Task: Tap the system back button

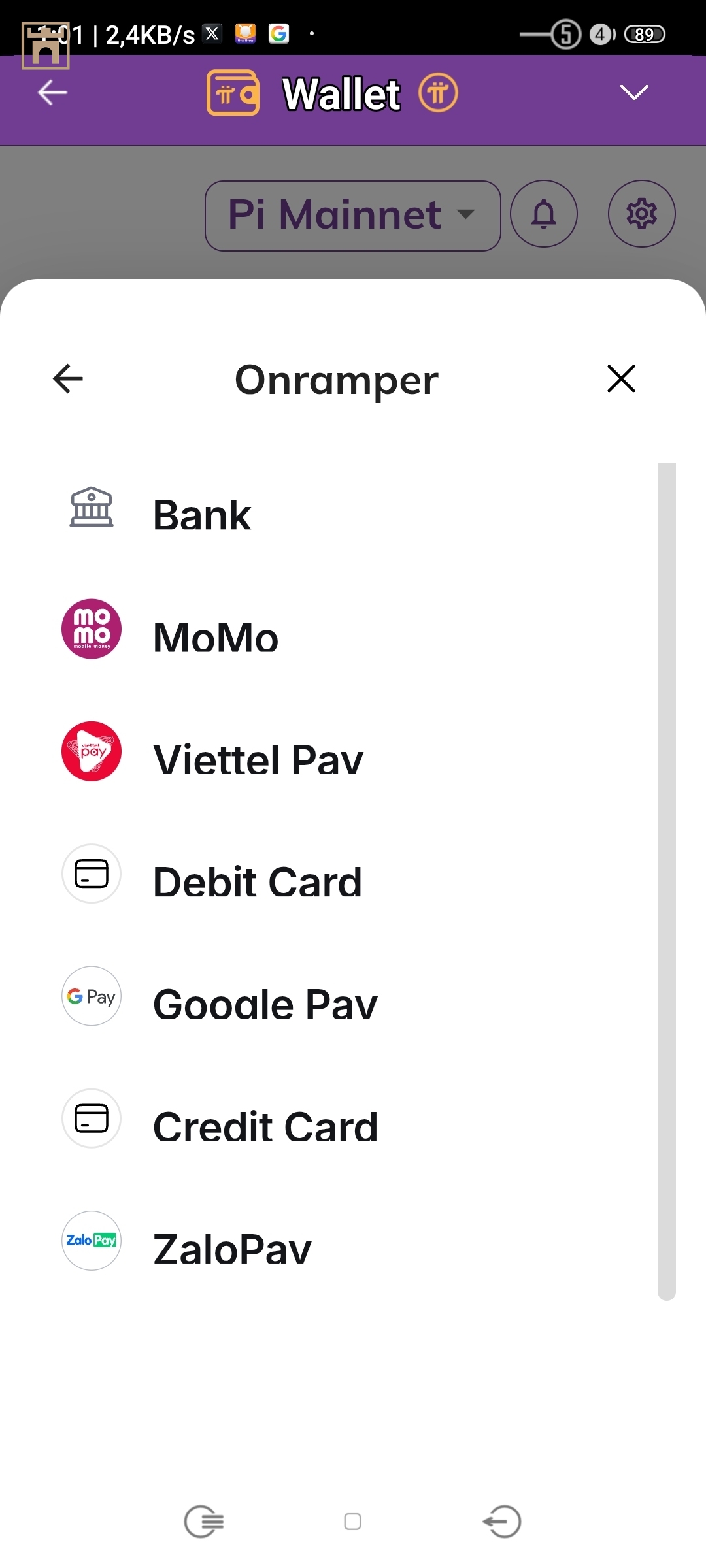Action: point(501,1522)
